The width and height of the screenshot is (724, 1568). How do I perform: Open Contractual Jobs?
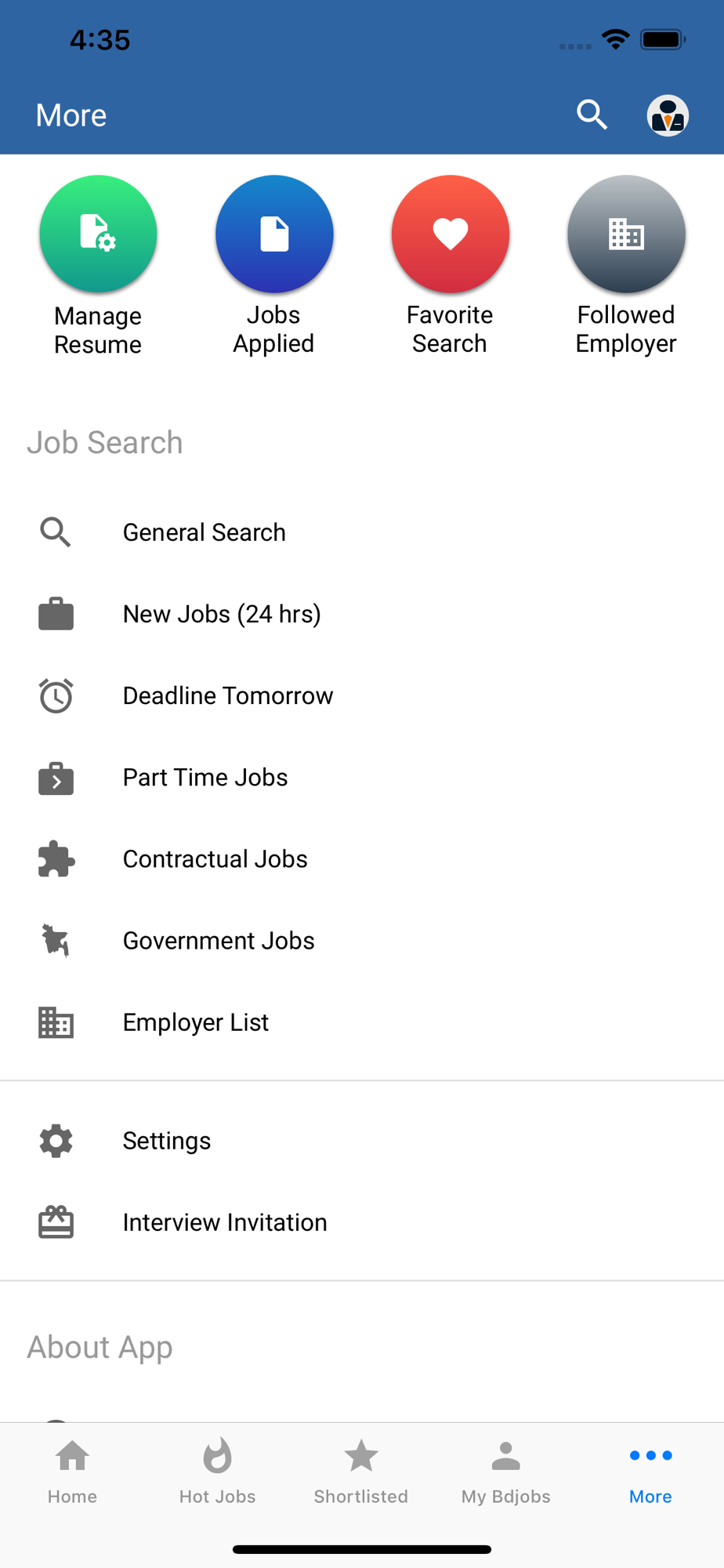[x=362, y=858]
